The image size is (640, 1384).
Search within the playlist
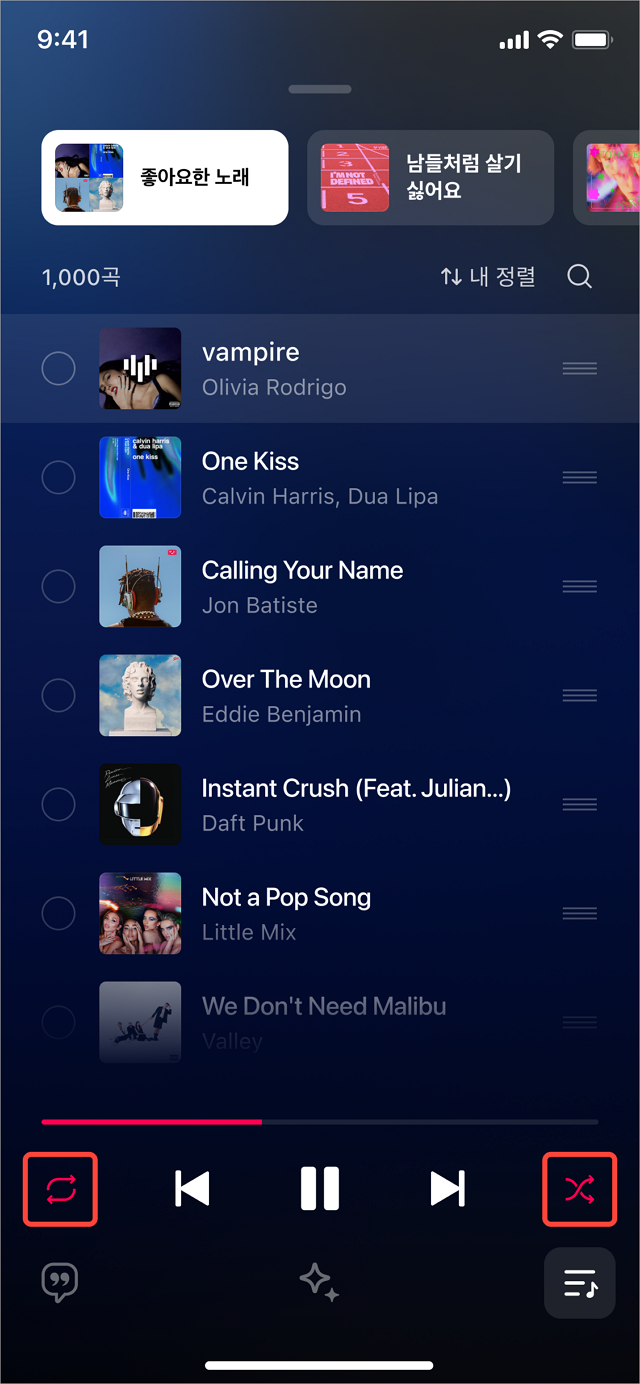pos(580,277)
